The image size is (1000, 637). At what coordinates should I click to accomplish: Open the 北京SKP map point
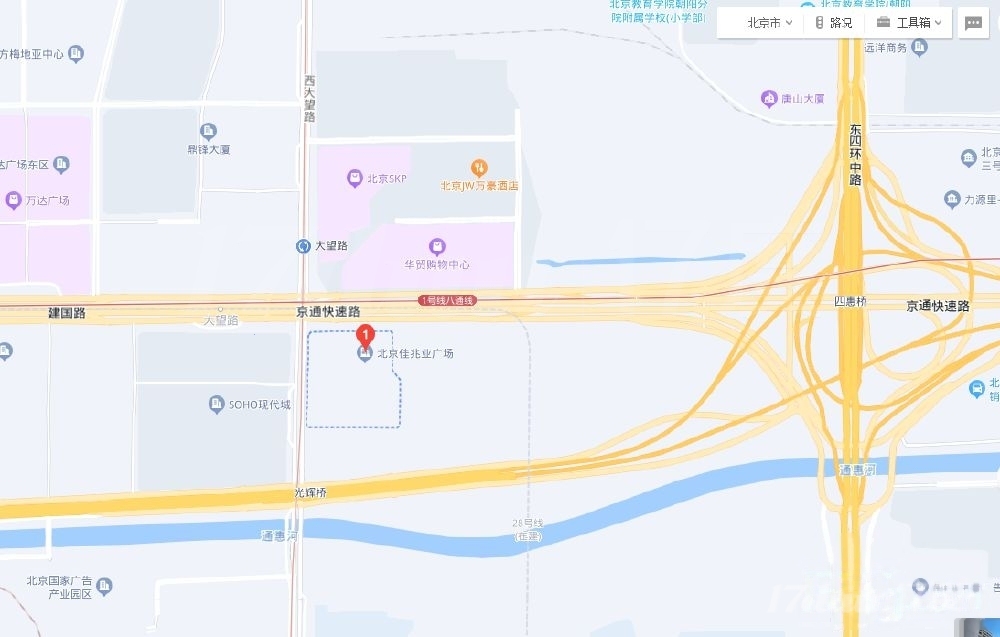tap(354, 178)
